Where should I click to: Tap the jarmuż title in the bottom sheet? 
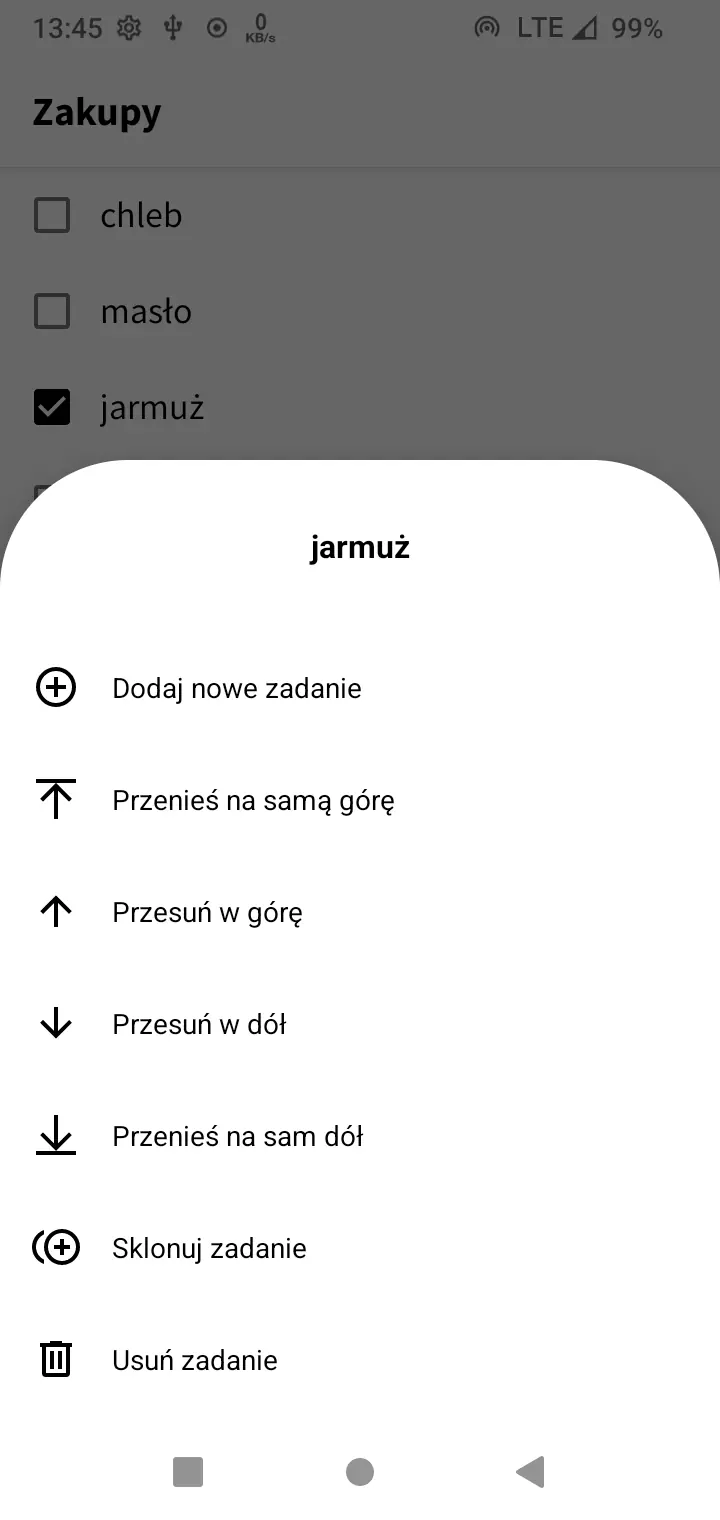[360, 546]
